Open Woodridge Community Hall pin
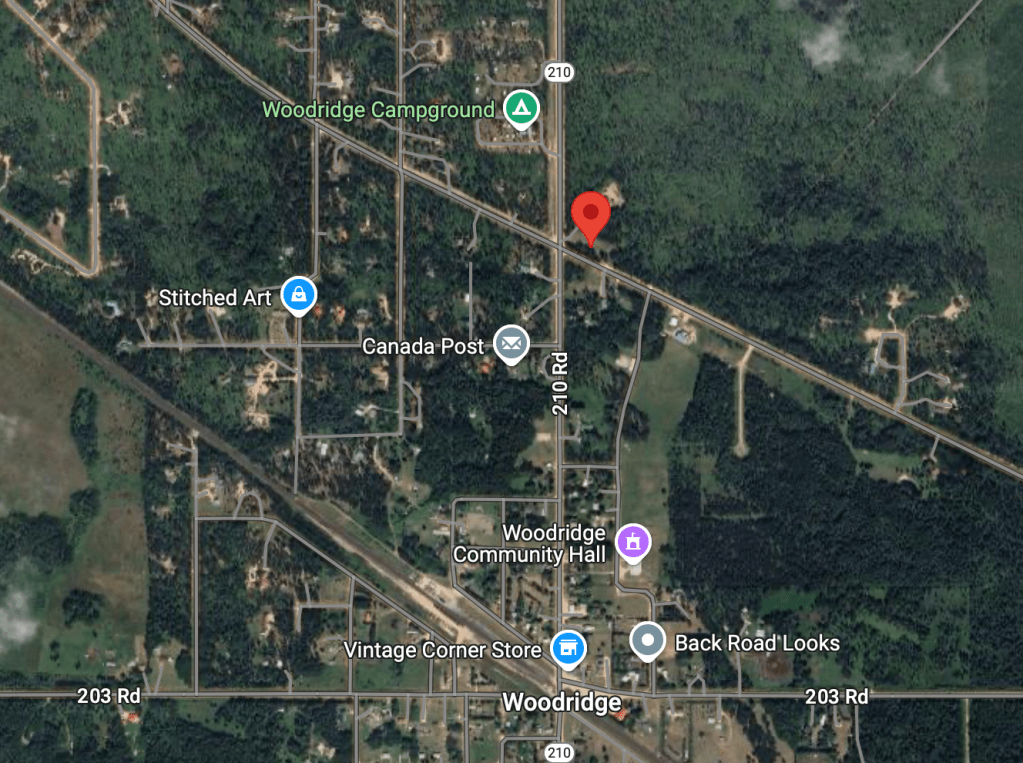 click(x=632, y=543)
